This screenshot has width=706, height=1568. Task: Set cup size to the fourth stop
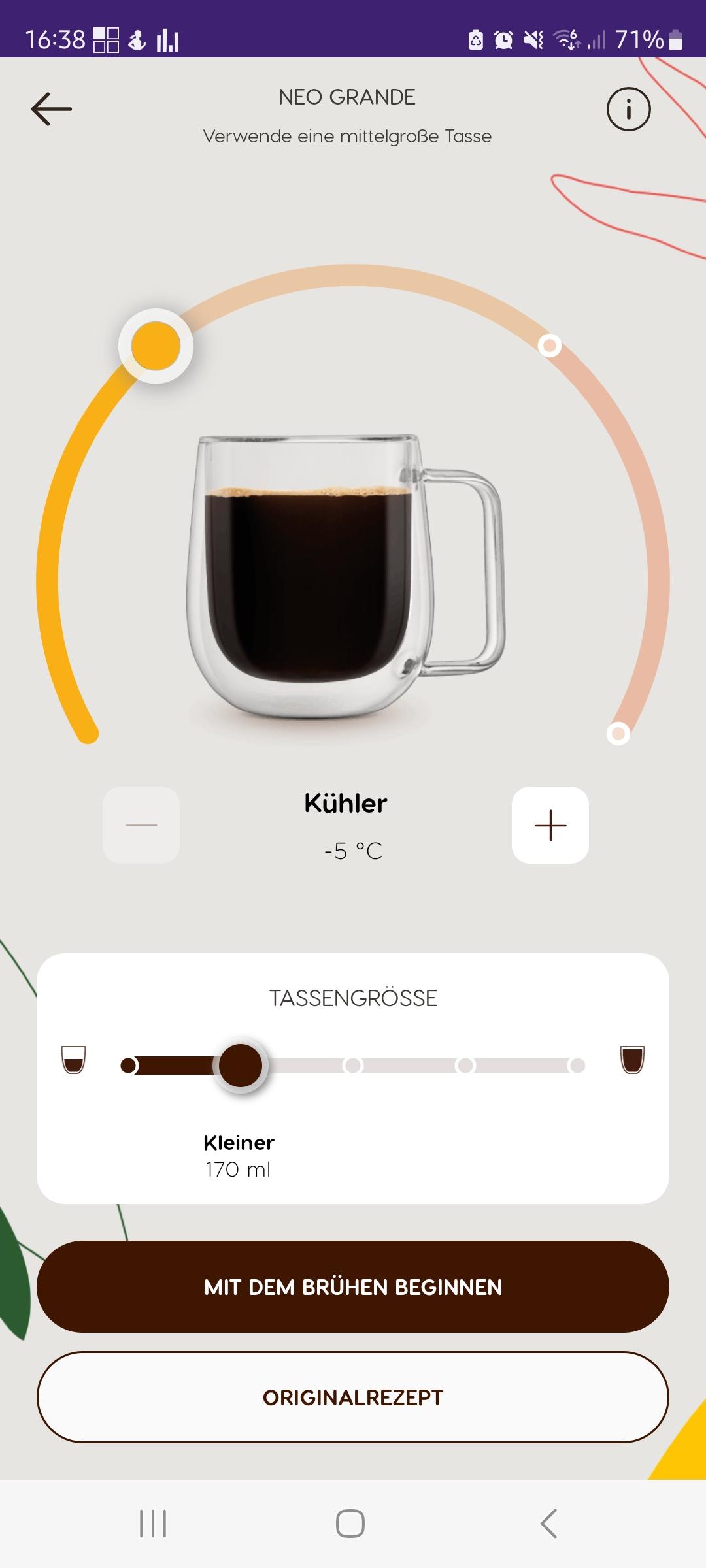tap(465, 1066)
